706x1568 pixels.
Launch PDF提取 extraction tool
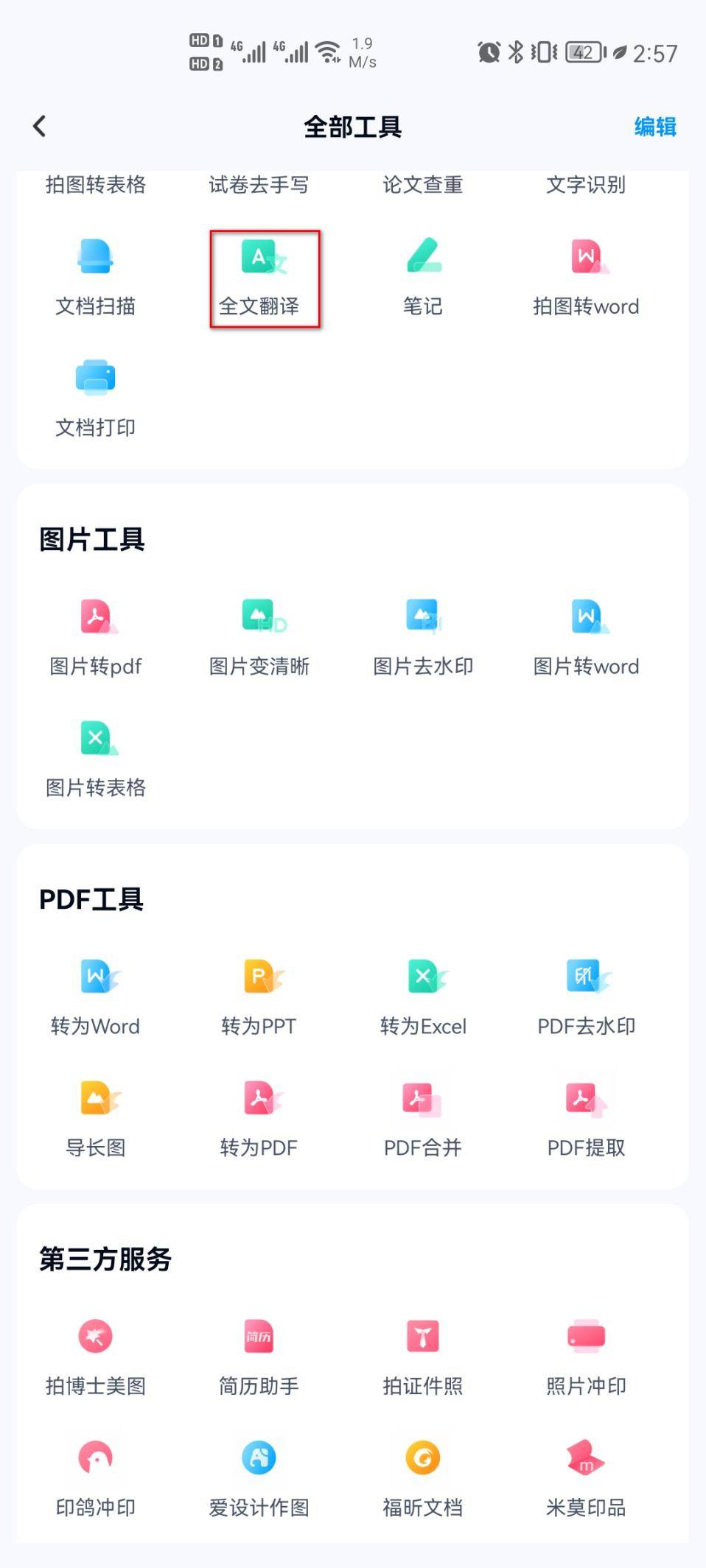click(586, 1120)
